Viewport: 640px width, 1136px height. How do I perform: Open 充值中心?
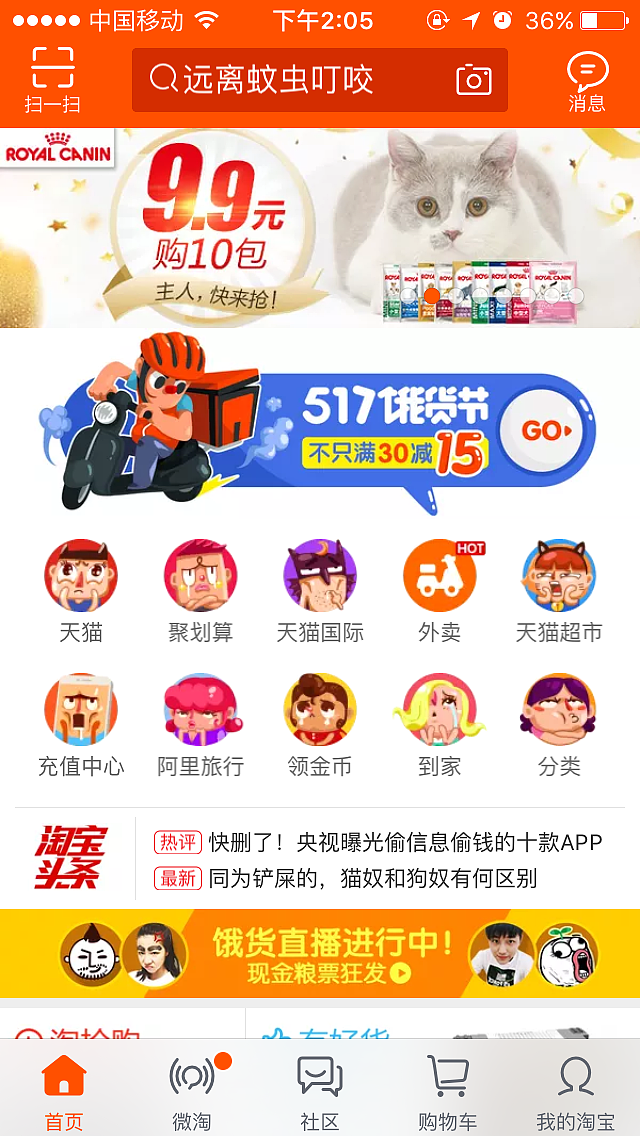point(81,725)
